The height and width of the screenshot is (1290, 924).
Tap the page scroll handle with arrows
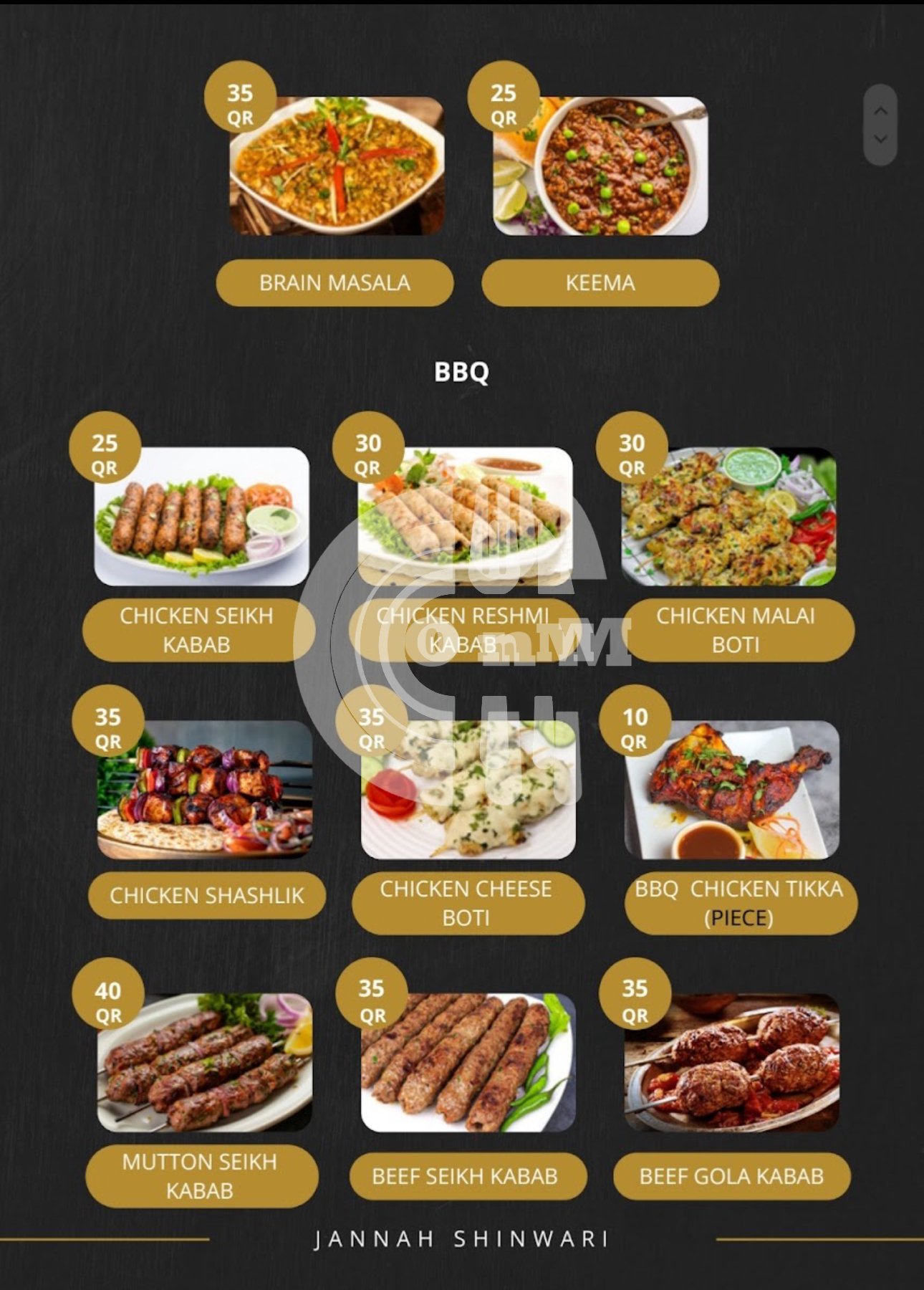click(x=880, y=125)
